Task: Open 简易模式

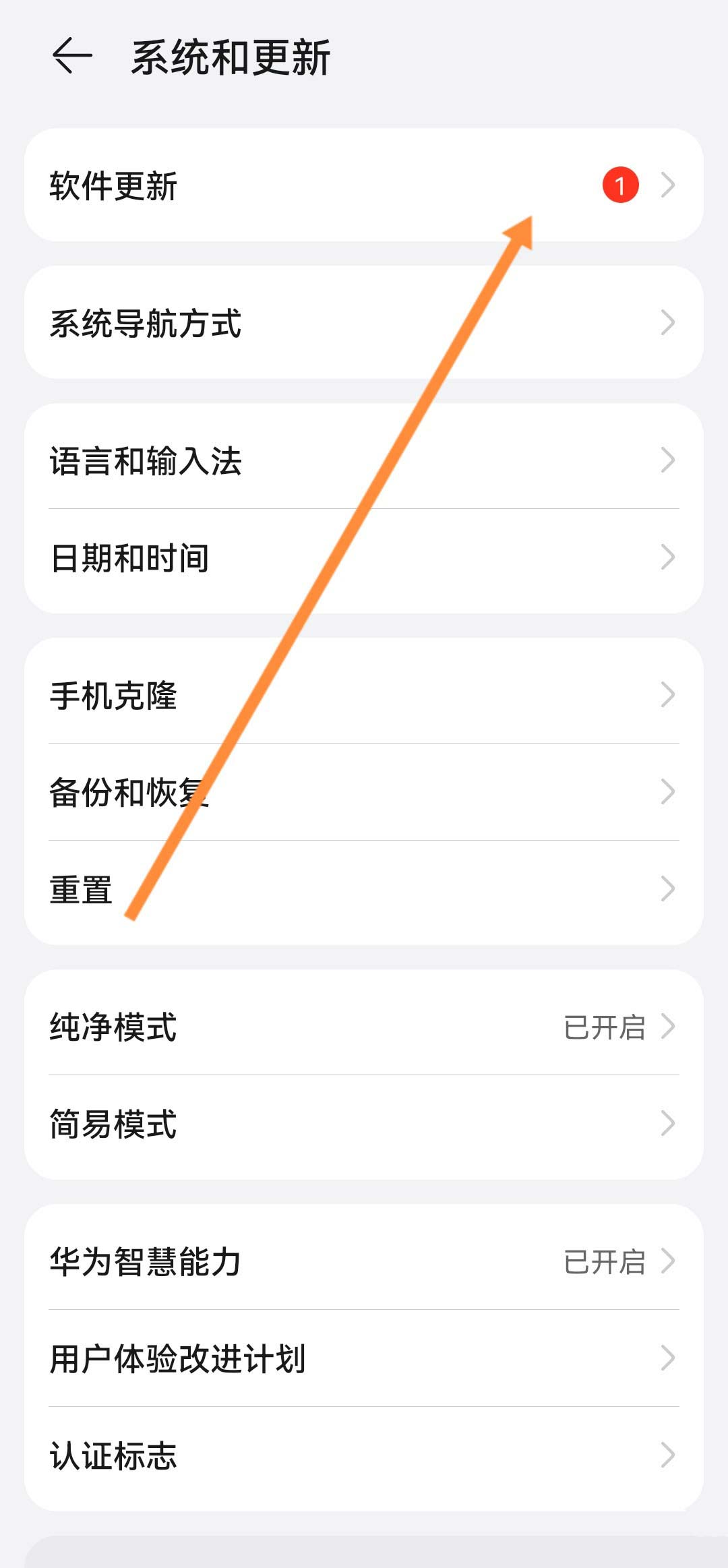Action: click(x=364, y=1123)
